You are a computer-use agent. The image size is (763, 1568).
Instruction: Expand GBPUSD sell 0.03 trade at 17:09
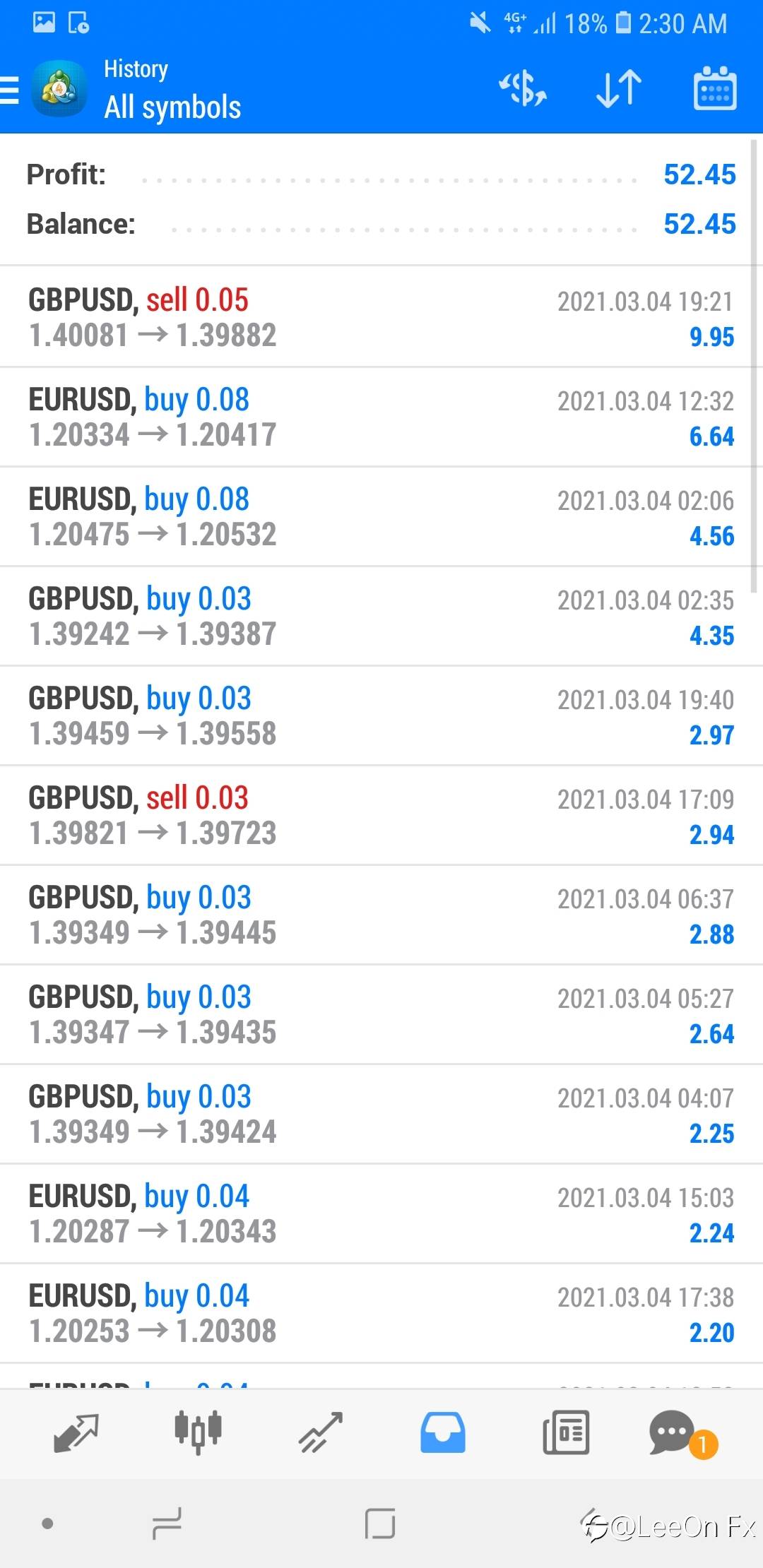(x=381, y=815)
